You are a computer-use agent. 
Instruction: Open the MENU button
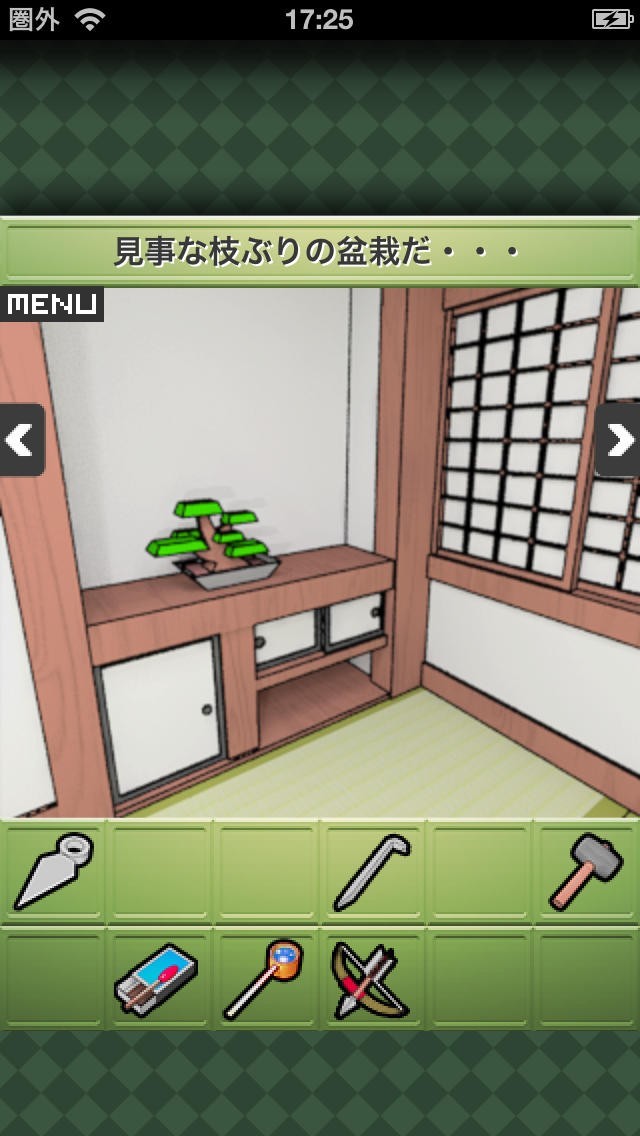tap(51, 304)
